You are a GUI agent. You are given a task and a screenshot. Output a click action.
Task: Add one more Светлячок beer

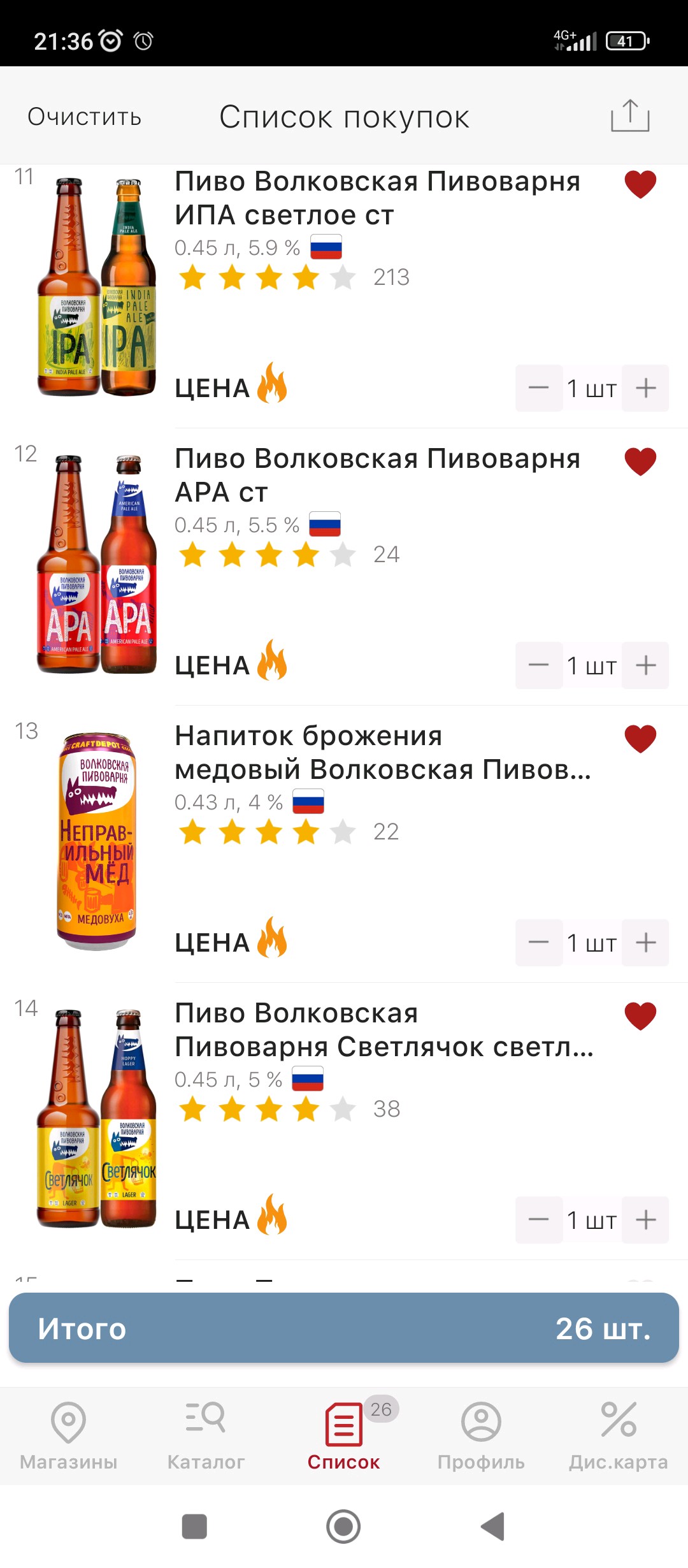(645, 1219)
